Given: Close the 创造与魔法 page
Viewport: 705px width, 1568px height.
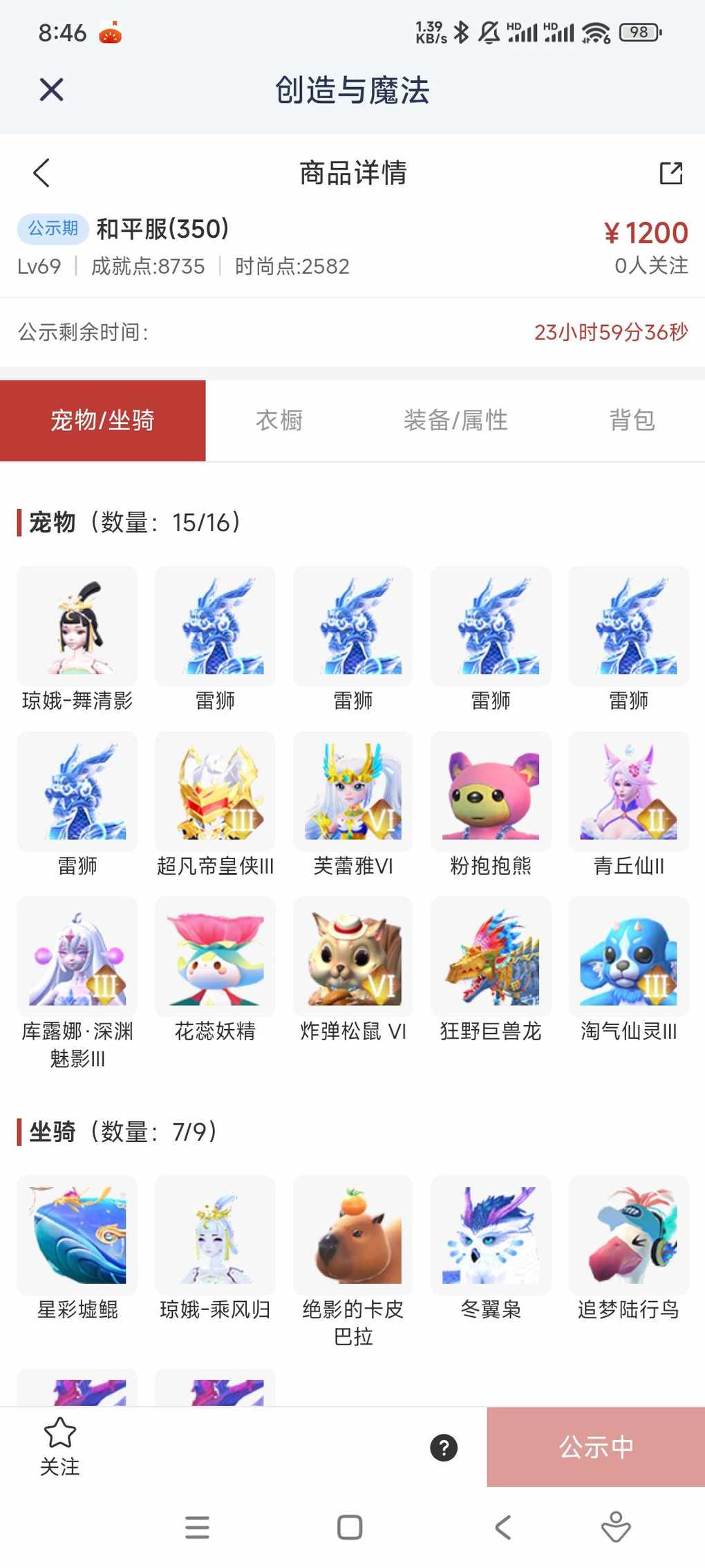Looking at the screenshot, I should click(52, 90).
